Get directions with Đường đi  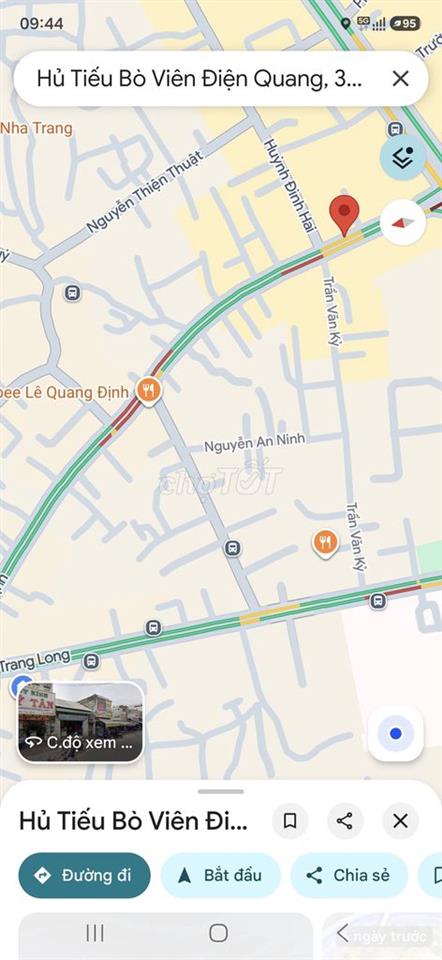tap(84, 876)
